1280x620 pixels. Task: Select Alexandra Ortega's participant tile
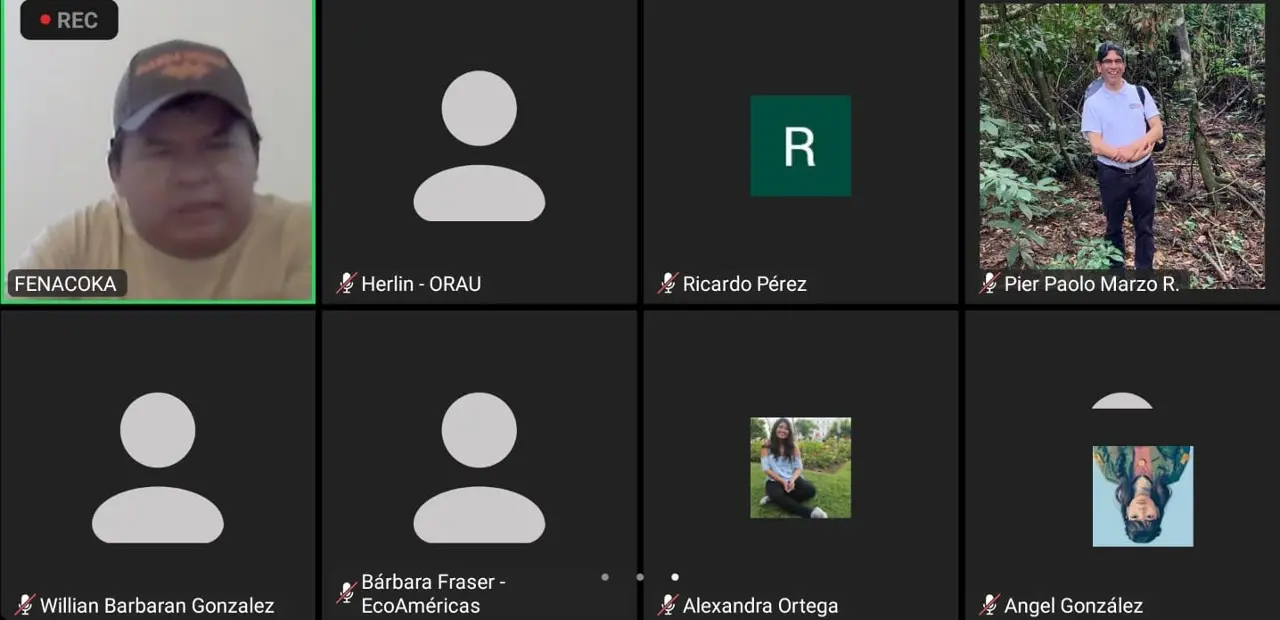coord(800,465)
